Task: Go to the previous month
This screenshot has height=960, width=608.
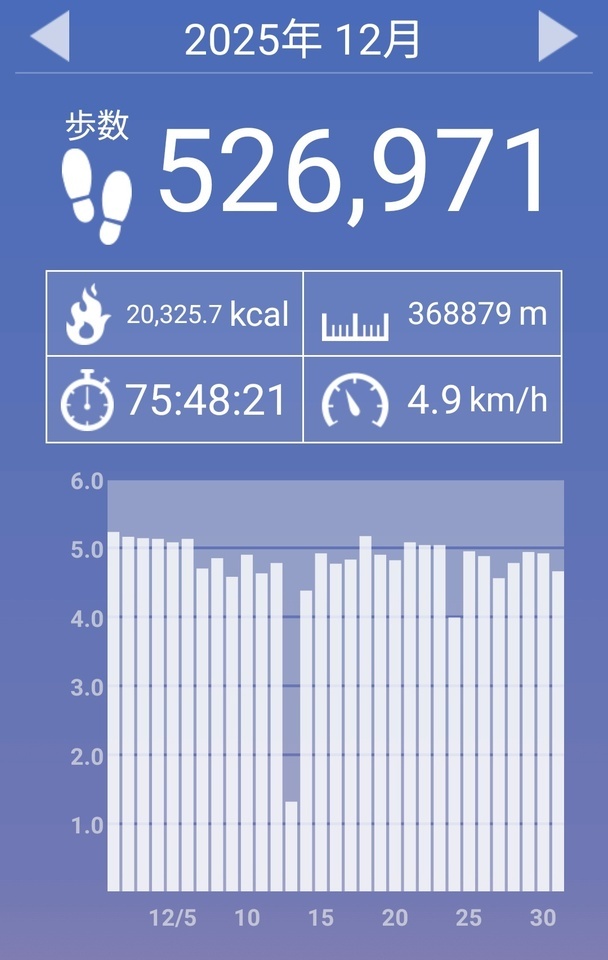Action: click(50, 39)
